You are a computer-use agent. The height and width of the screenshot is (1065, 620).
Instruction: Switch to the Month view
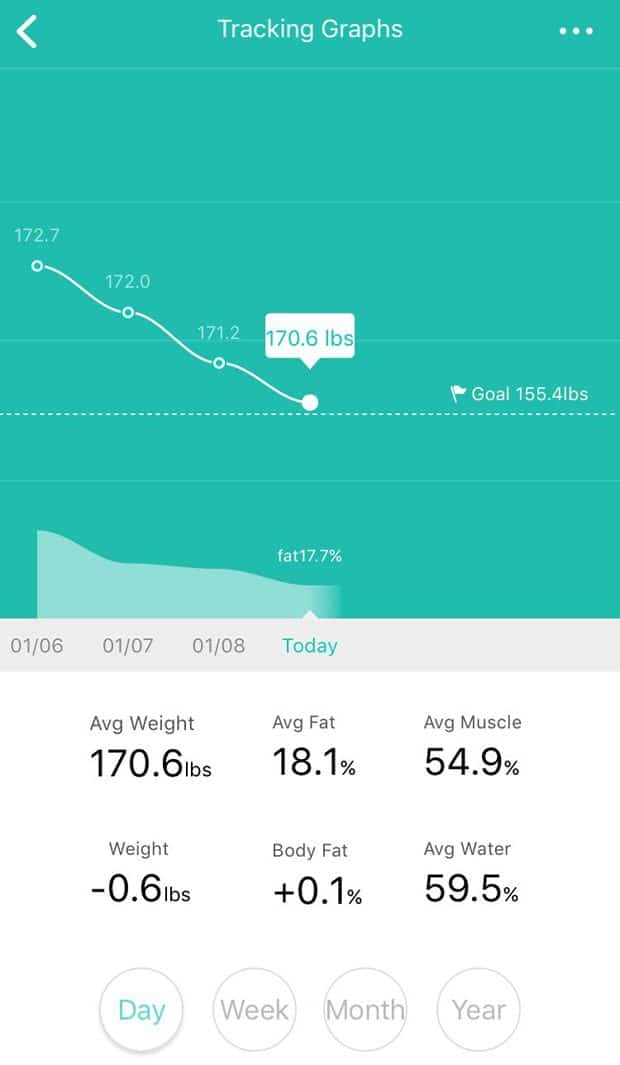pyautogui.click(x=365, y=1009)
